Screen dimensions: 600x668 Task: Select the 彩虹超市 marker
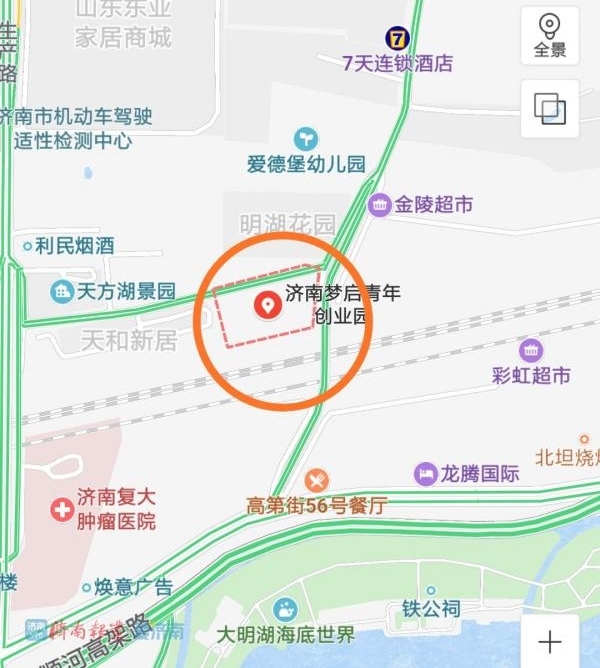coord(531,351)
